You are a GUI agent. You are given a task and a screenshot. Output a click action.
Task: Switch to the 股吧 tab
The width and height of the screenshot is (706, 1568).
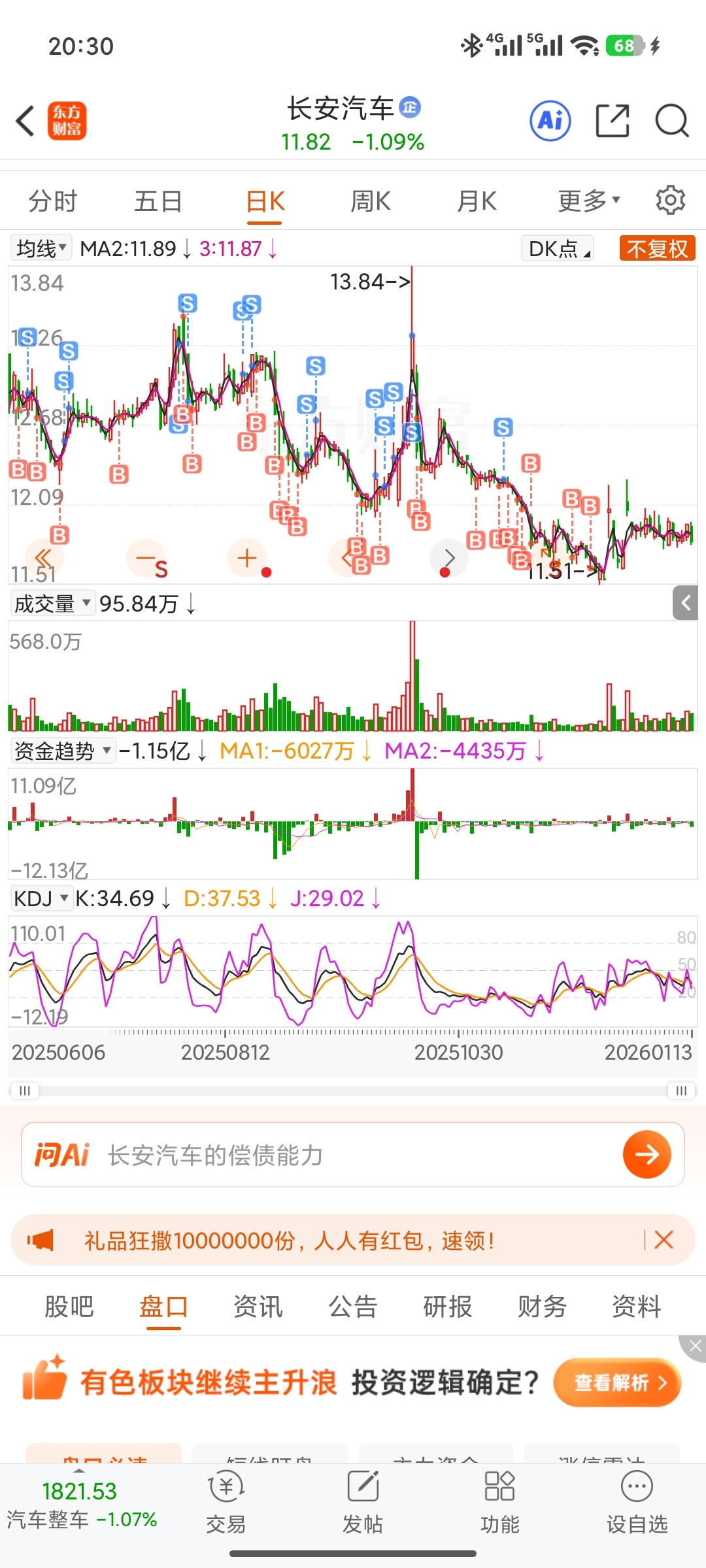coord(69,1307)
